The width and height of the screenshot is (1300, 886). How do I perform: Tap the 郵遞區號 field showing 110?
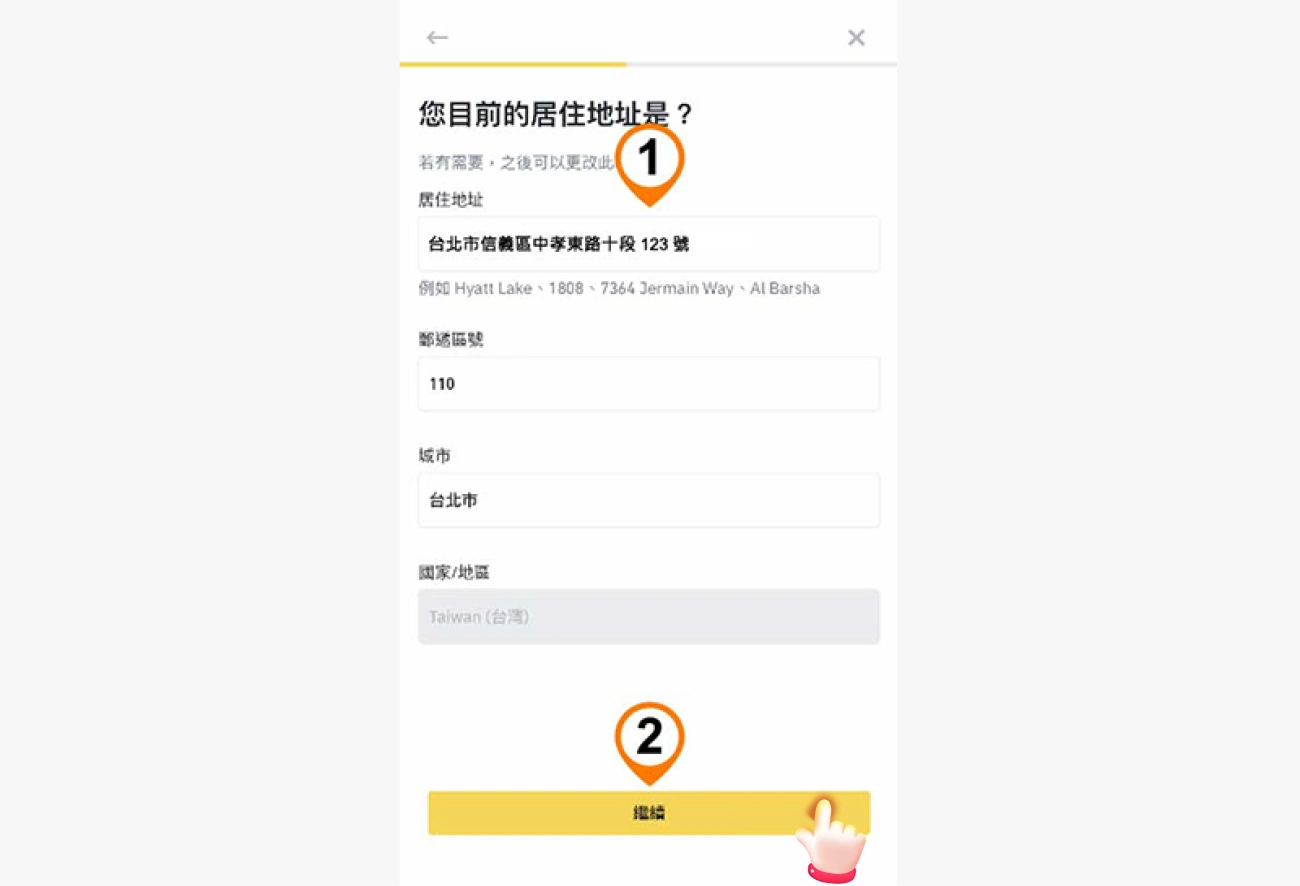pos(648,384)
